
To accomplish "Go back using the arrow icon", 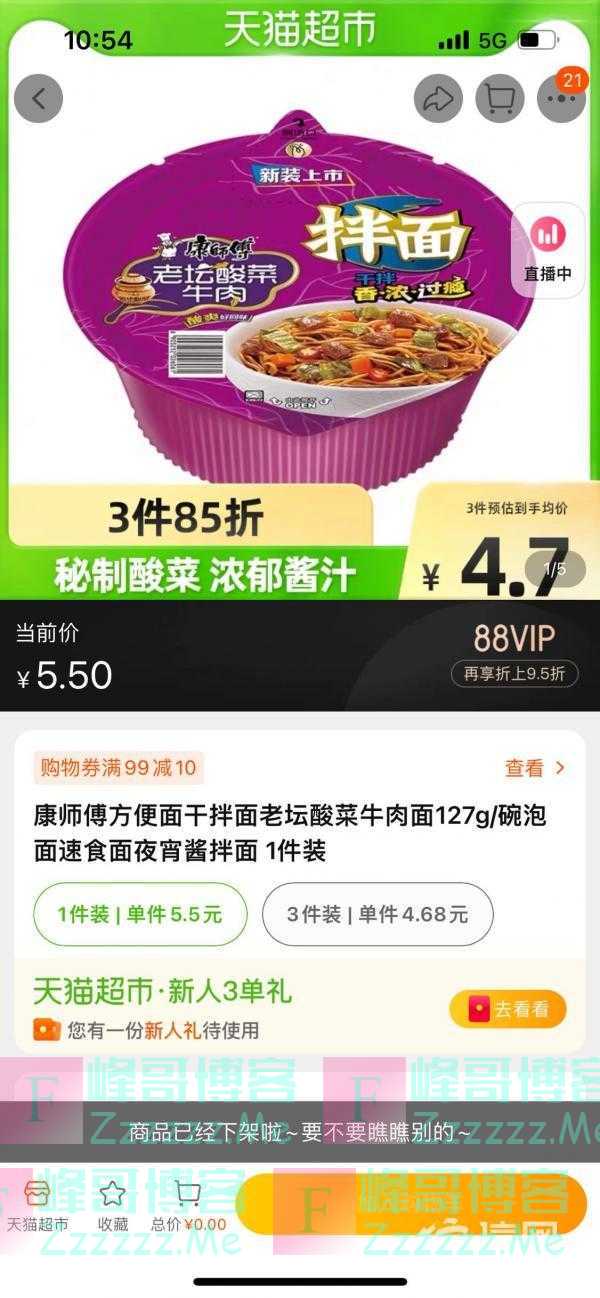I will coord(39,99).
